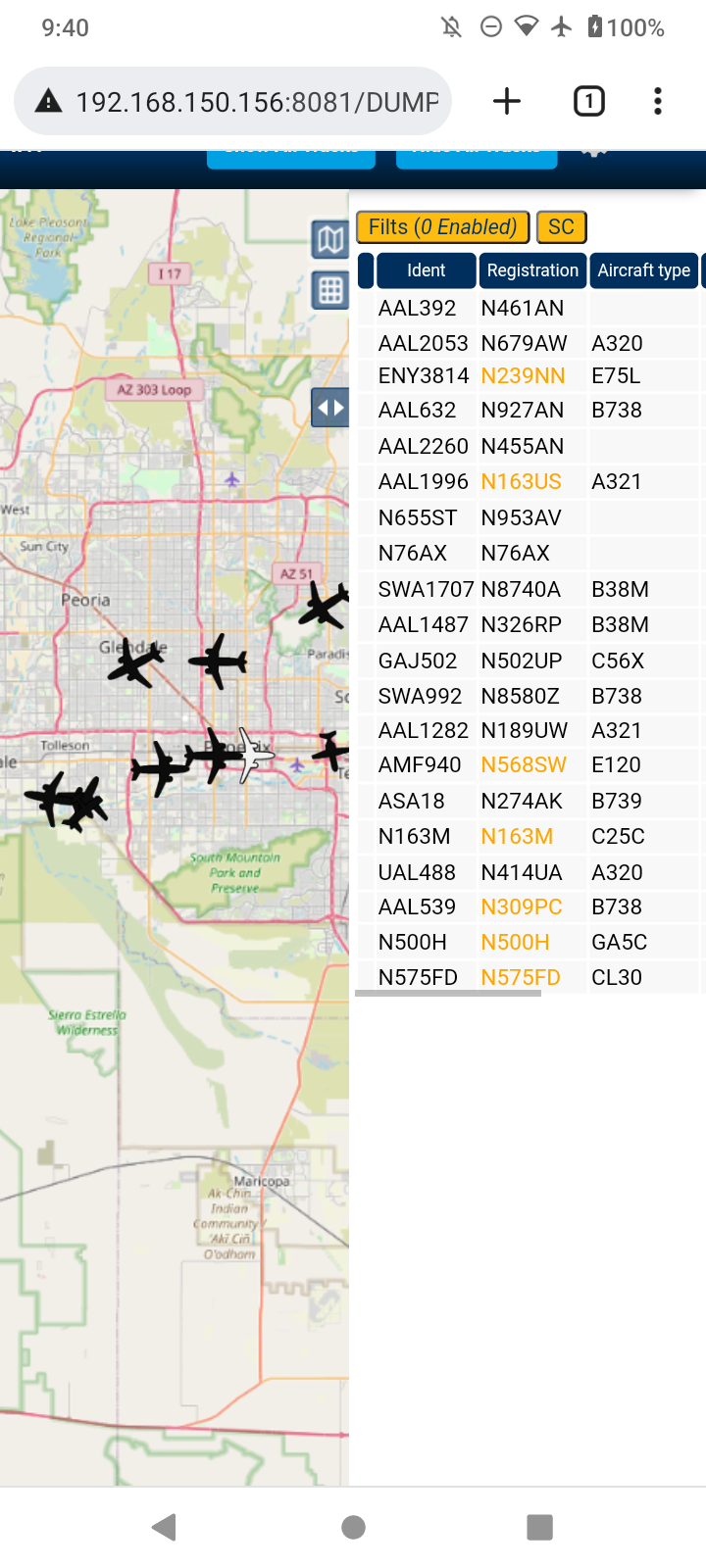Follow the N309PC registration link
The height and width of the screenshot is (1568, 706).
[x=522, y=907]
